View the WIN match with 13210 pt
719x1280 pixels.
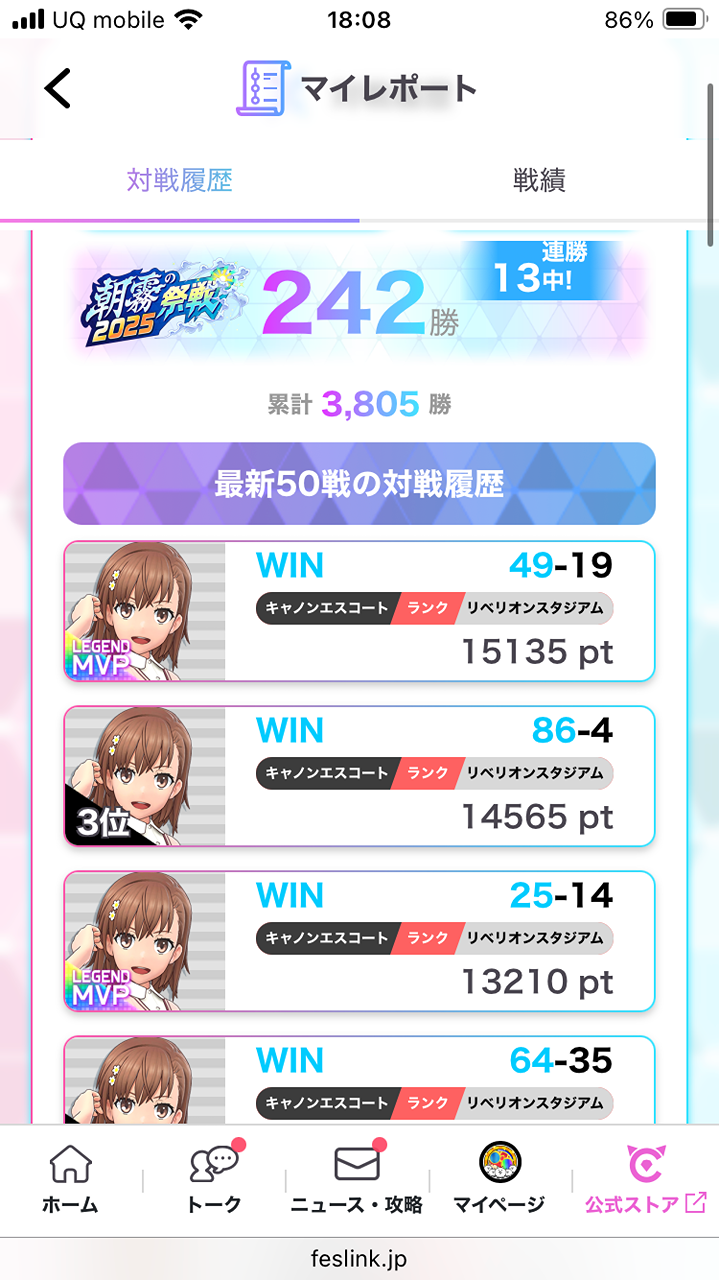point(359,941)
